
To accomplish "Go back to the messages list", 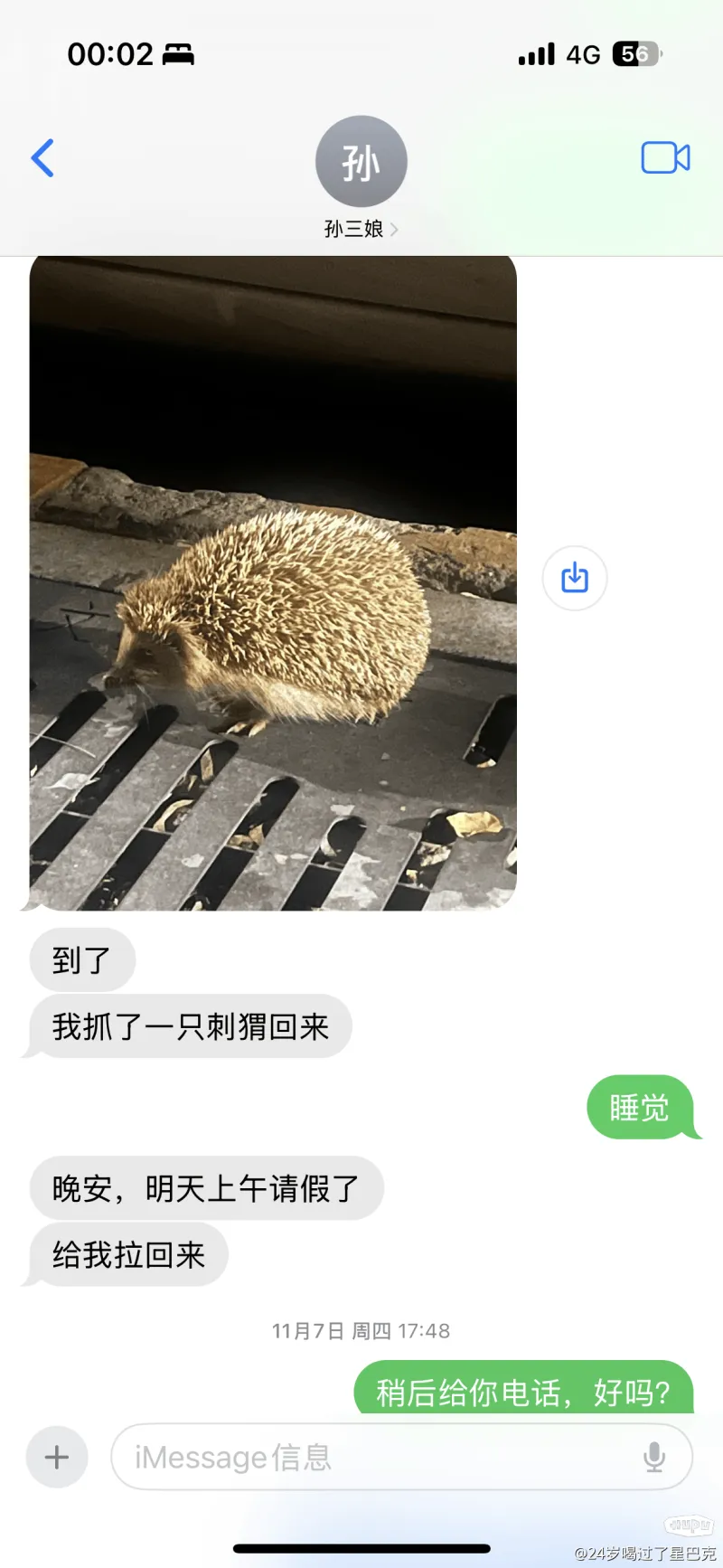I will click(x=42, y=158).
